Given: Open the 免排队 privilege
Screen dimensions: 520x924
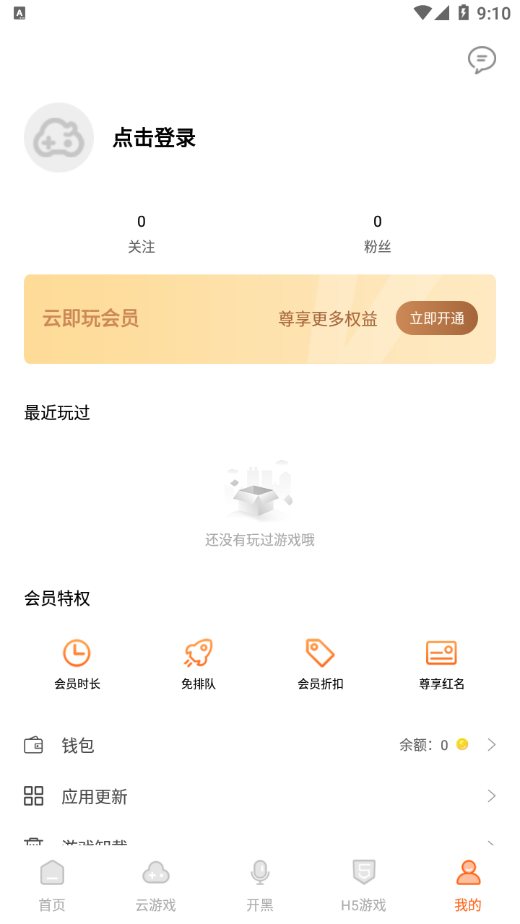Looking at the screenshot, I should click(x=198, y=664).
